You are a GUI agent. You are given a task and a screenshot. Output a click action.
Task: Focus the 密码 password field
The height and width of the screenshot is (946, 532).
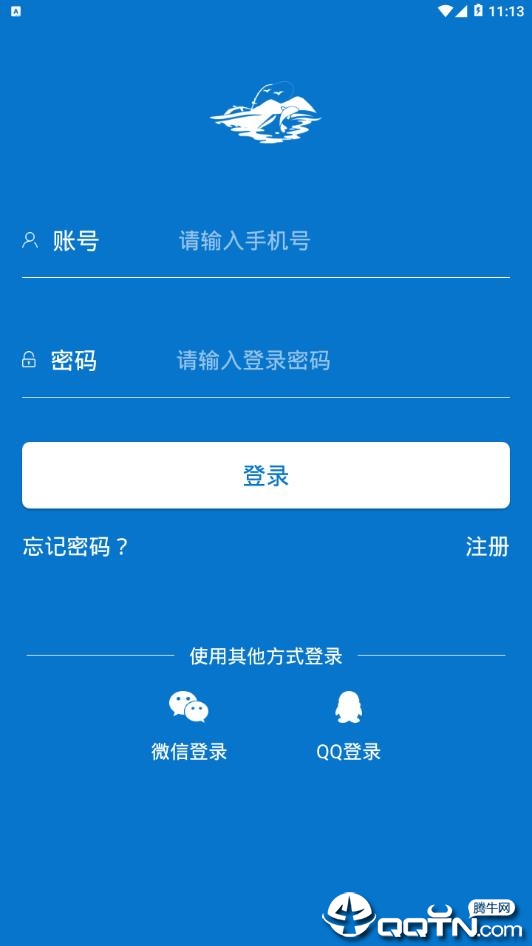point(265,361)
